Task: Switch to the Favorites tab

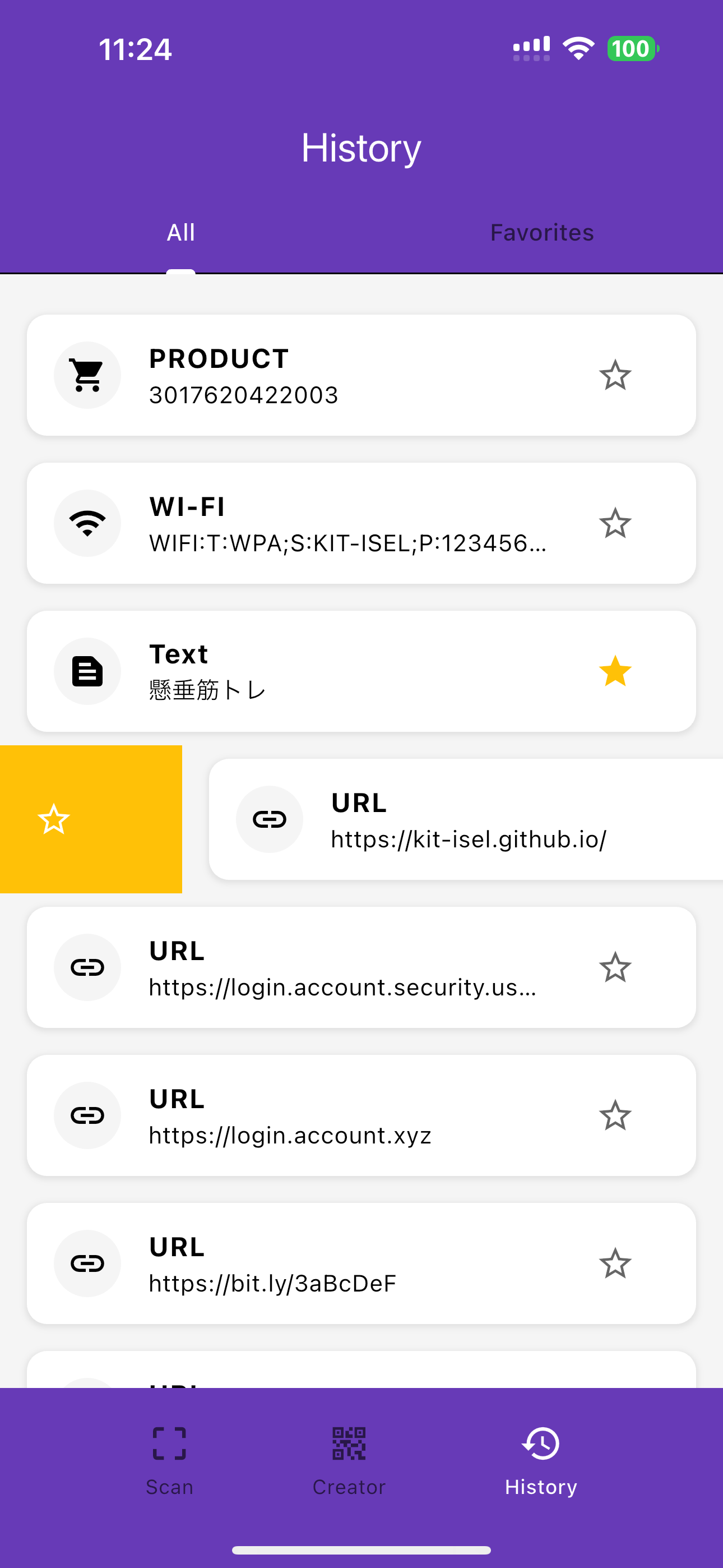Action: 541,233
